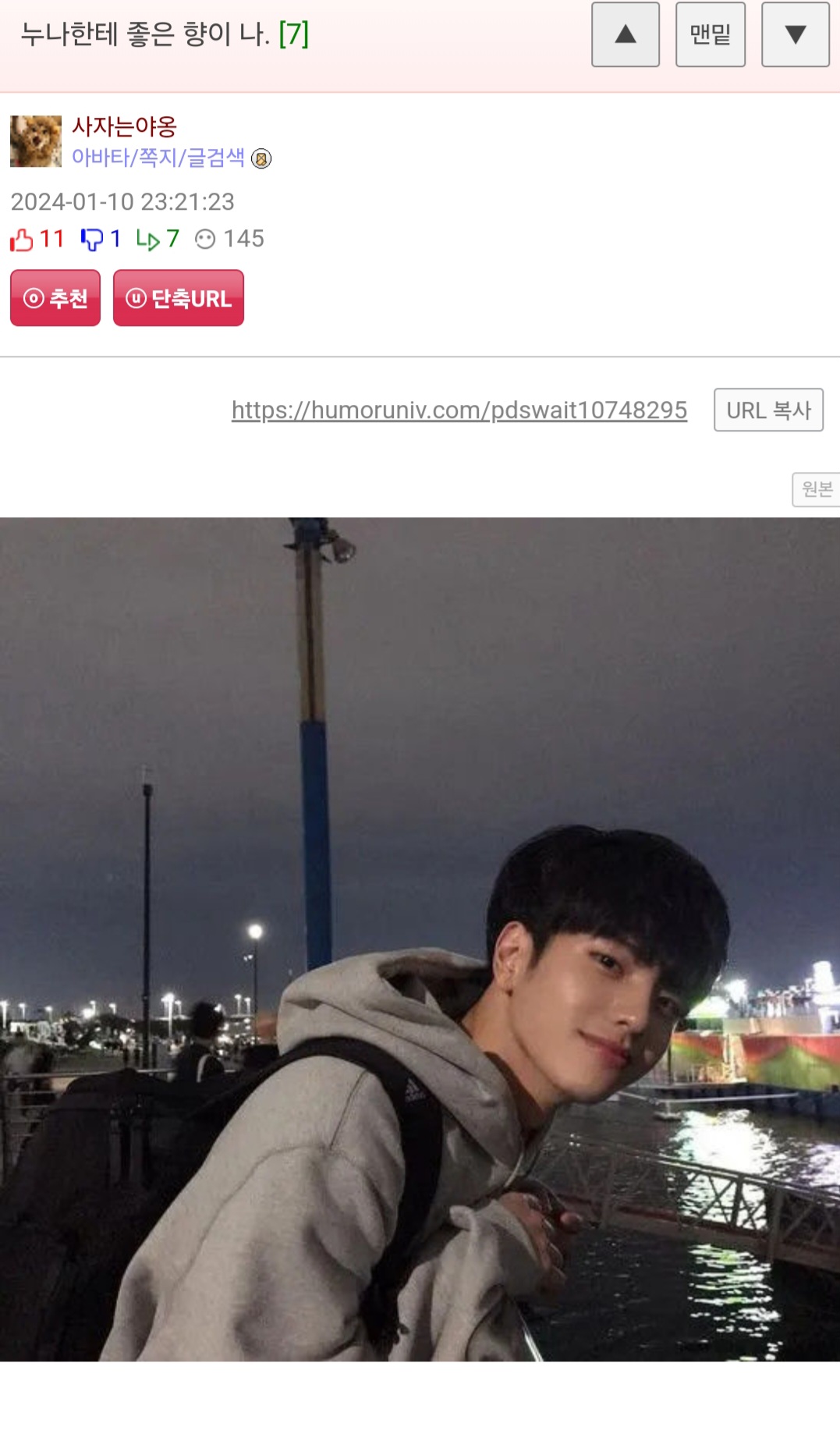View original image via 원본 button
The image size is (840, 1448).
(817, 489)
